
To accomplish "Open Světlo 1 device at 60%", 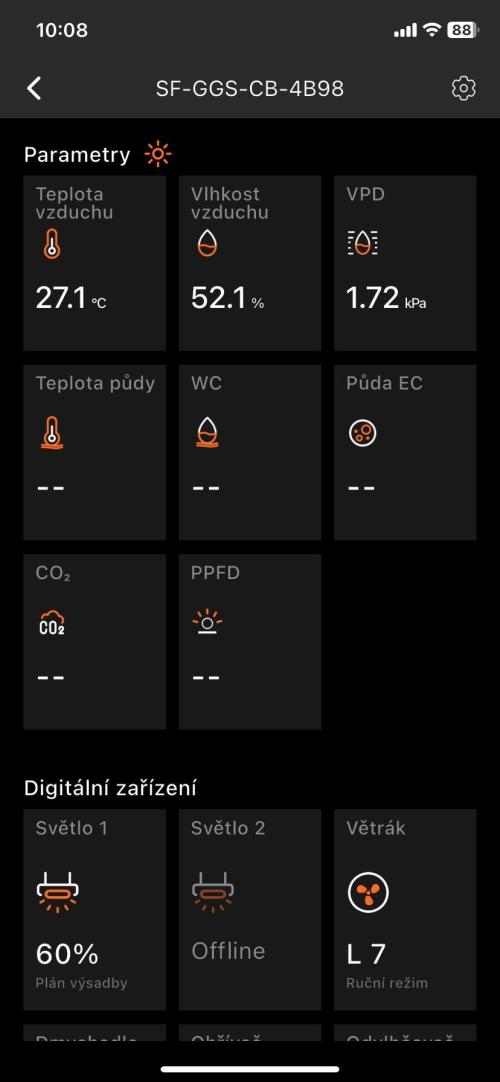I will 94,910.
